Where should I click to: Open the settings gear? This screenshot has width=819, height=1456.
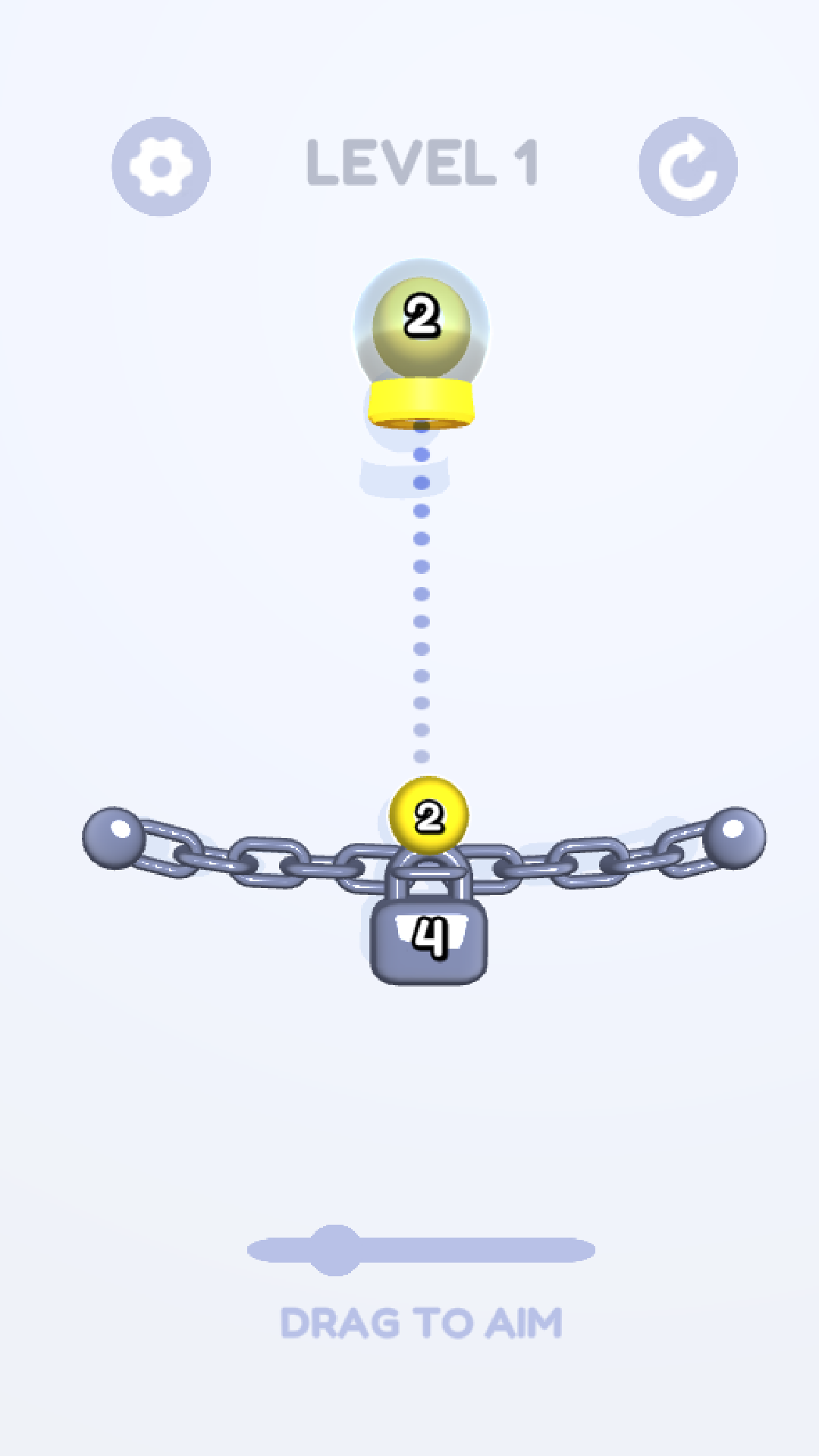[161, 166]
